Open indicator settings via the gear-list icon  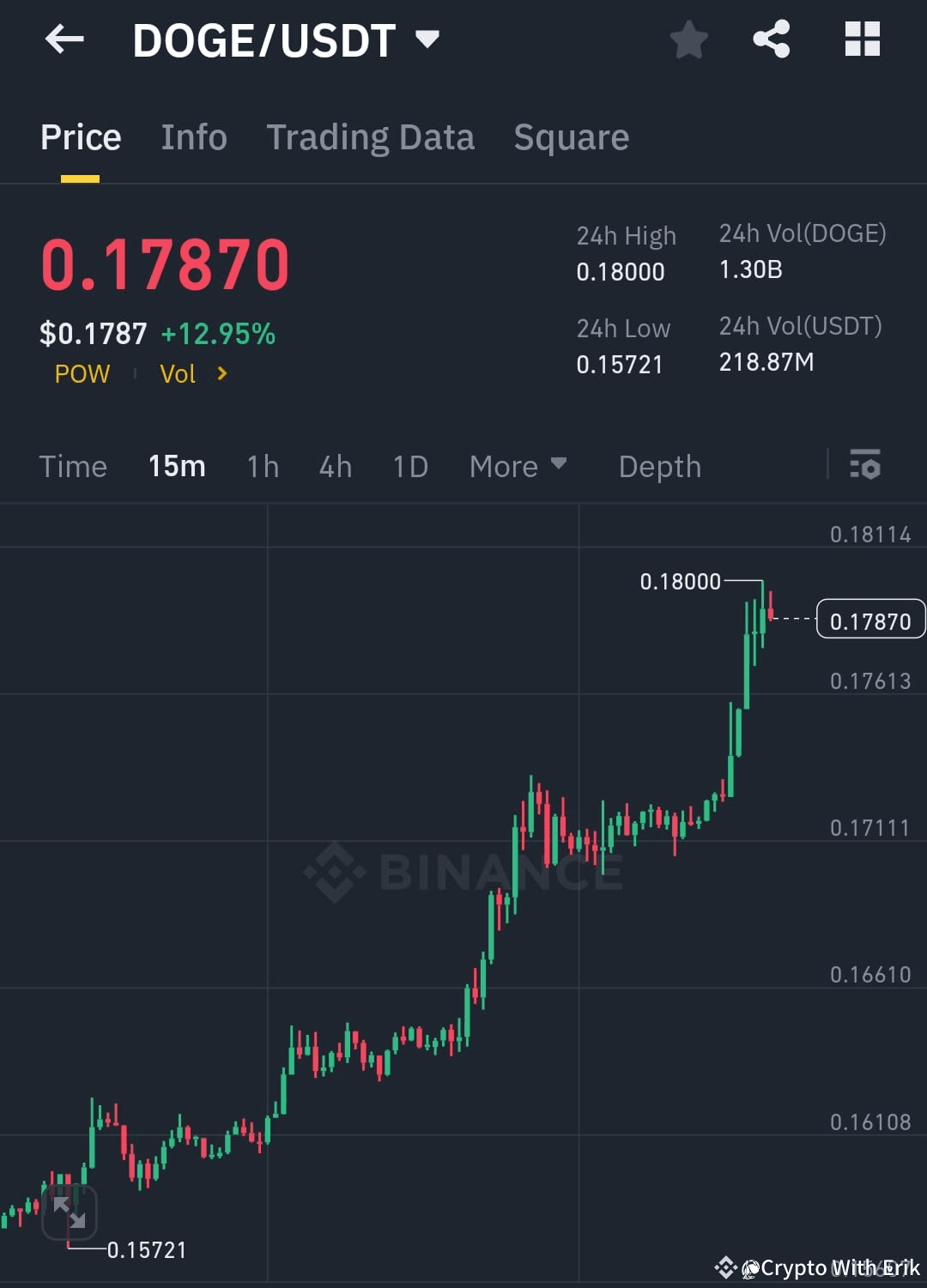867,466
